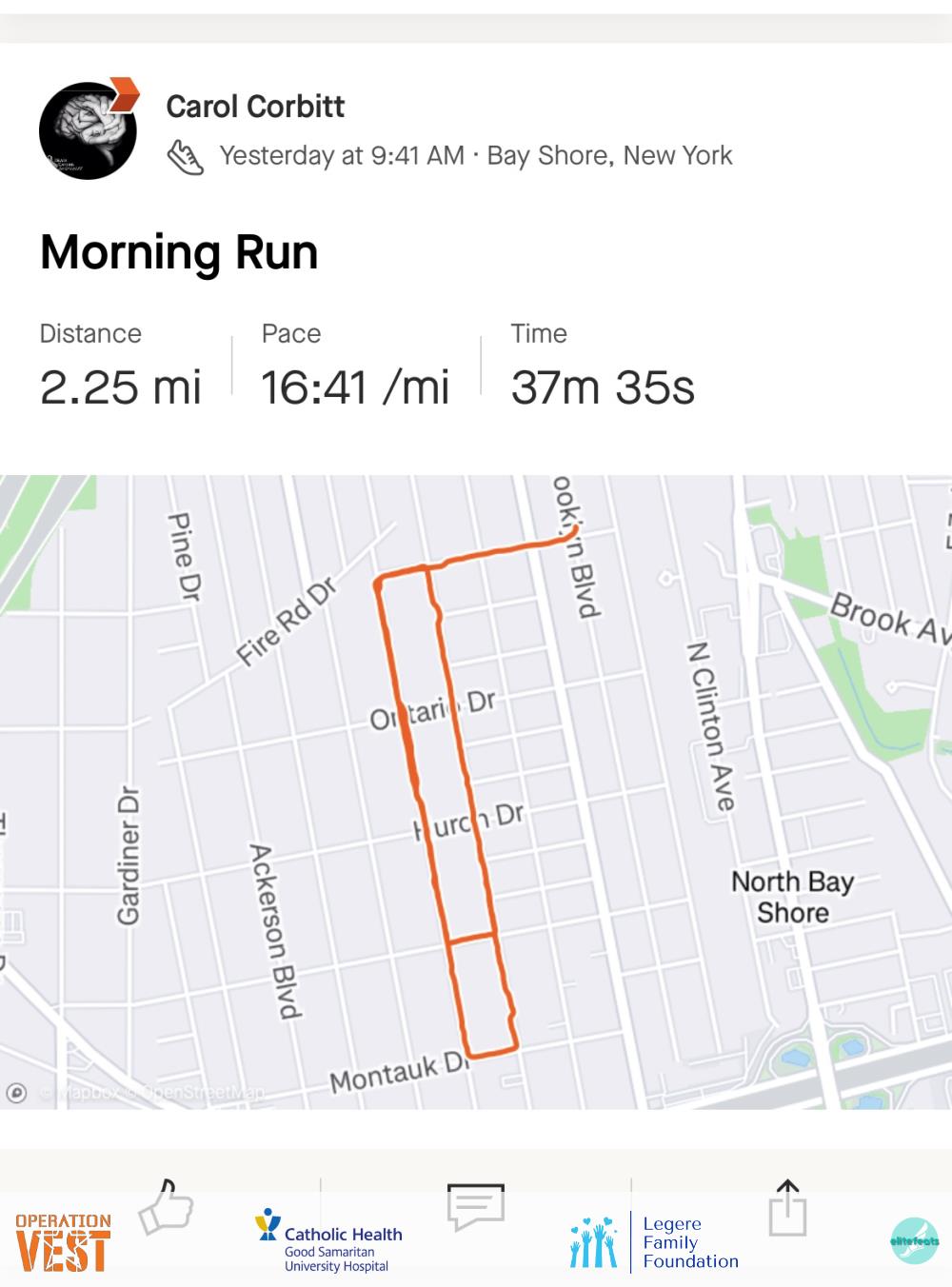Share the Morning Run activity
Viewport: 952px width, 1287px height.
pos(787,1207)
